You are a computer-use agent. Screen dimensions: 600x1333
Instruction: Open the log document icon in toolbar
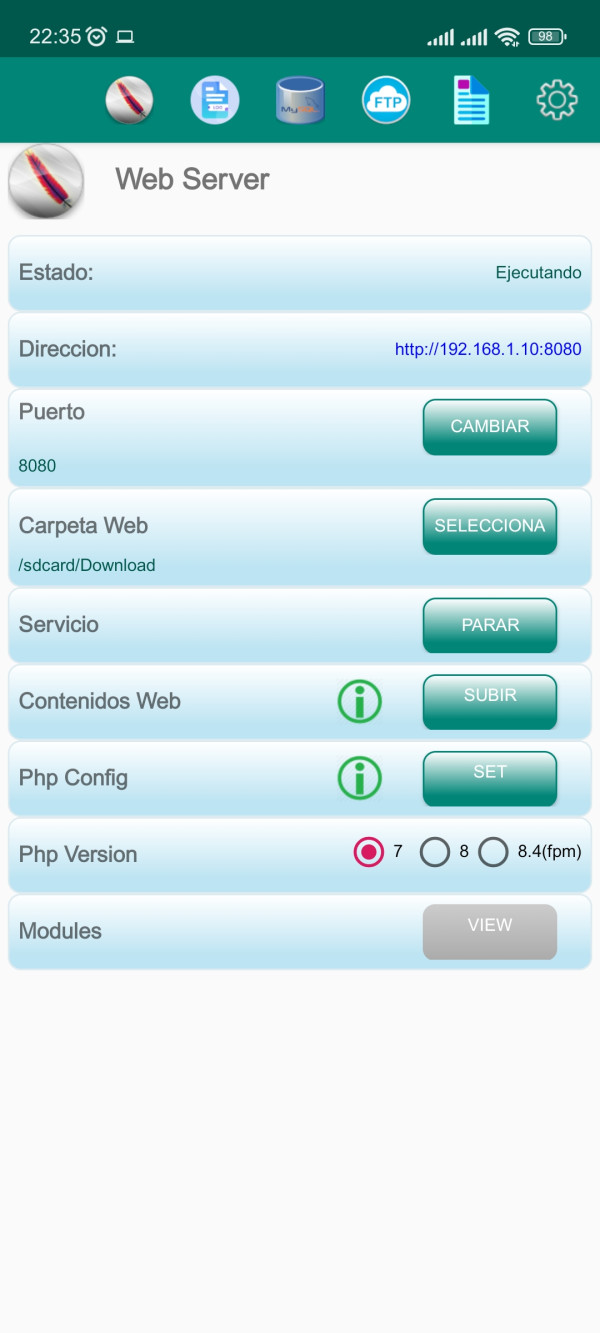472,100
